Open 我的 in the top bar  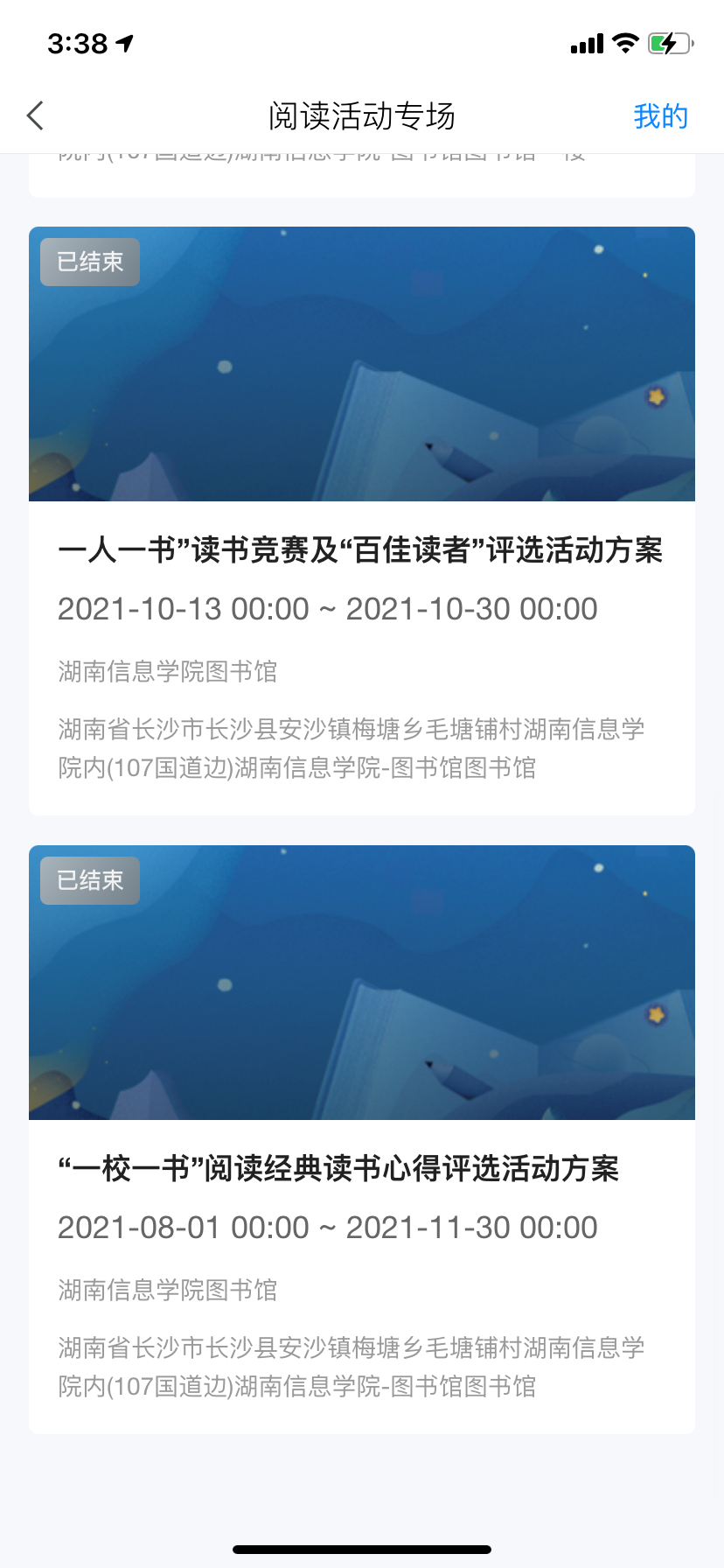[x=660, y=115]
